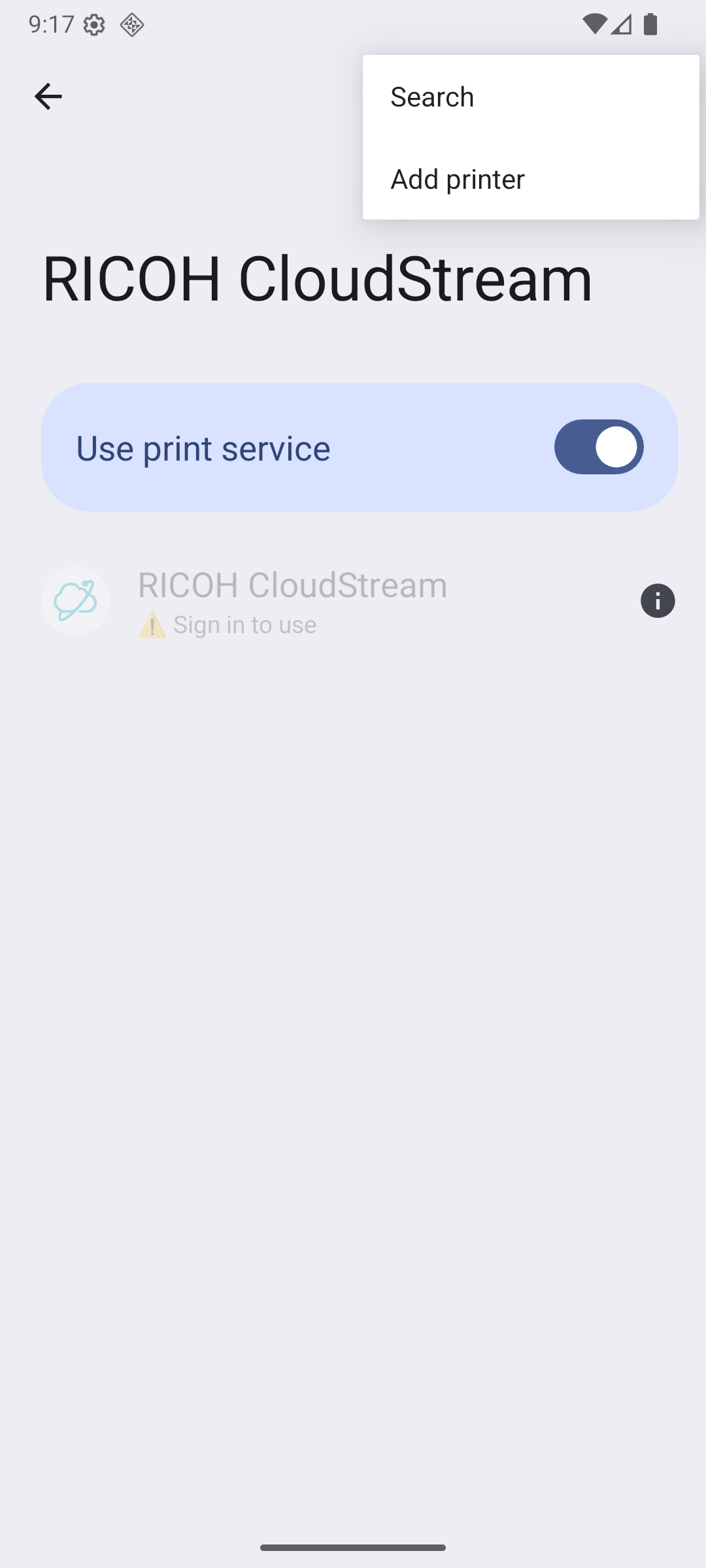Click the Use print service label text
706x1568 pixels.
203,447
